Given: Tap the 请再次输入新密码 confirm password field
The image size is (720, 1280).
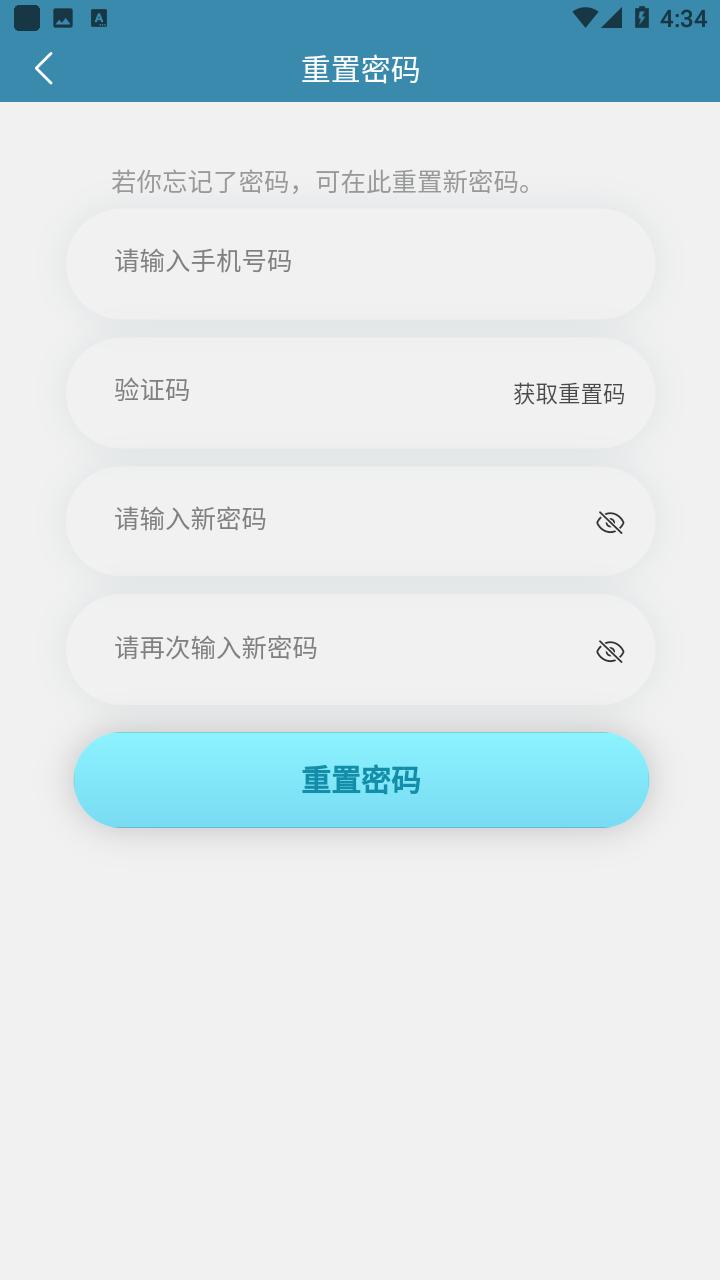Looking at the screenshot, I should tap(330, 649).
